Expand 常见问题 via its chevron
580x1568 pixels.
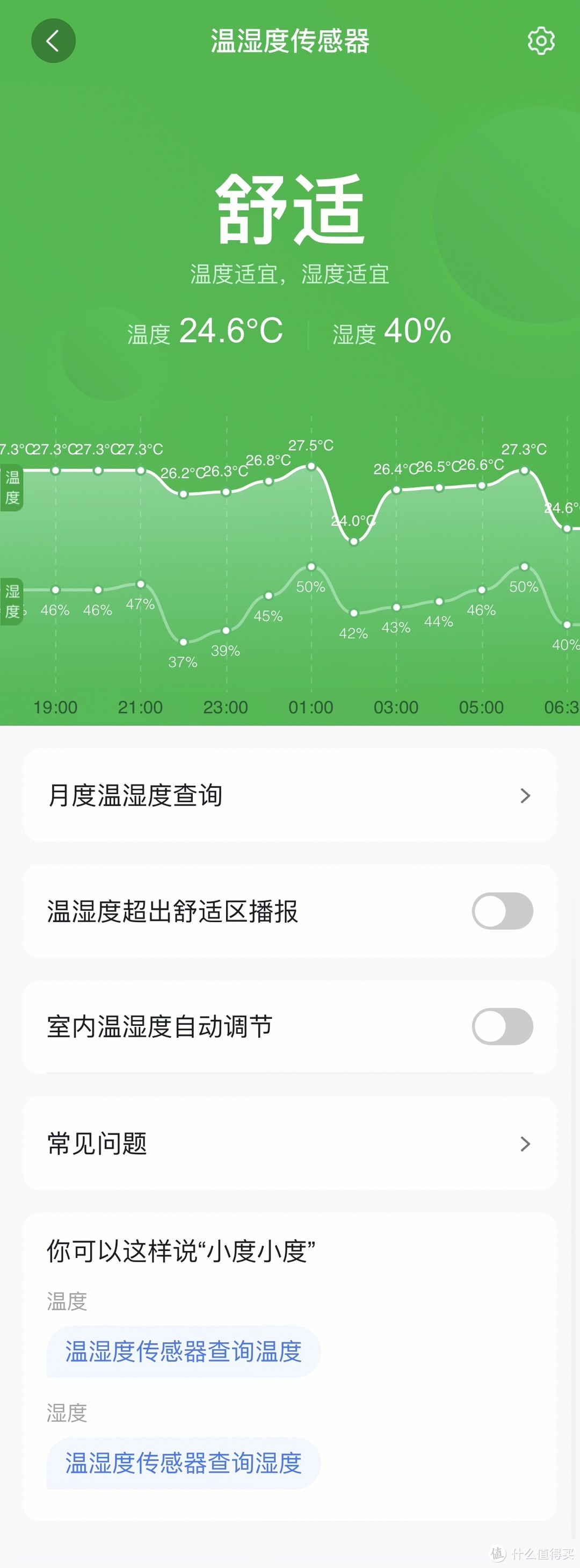[x=525, y=1145]
